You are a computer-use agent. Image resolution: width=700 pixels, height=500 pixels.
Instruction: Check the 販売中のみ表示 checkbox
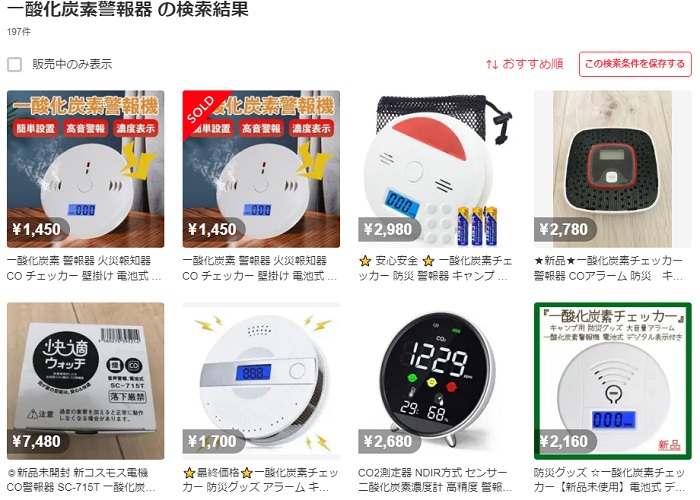pos(15,64)
